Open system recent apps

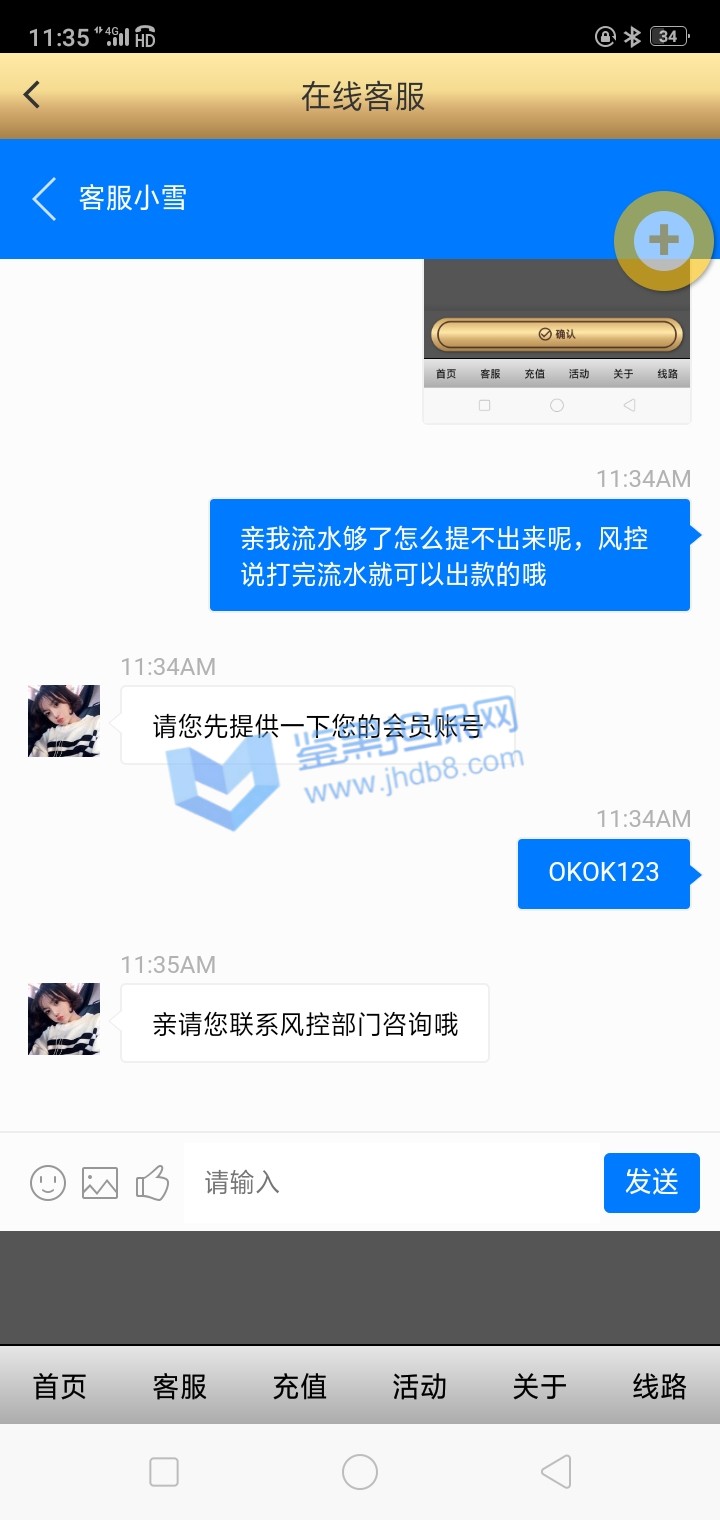(164, 1472)
